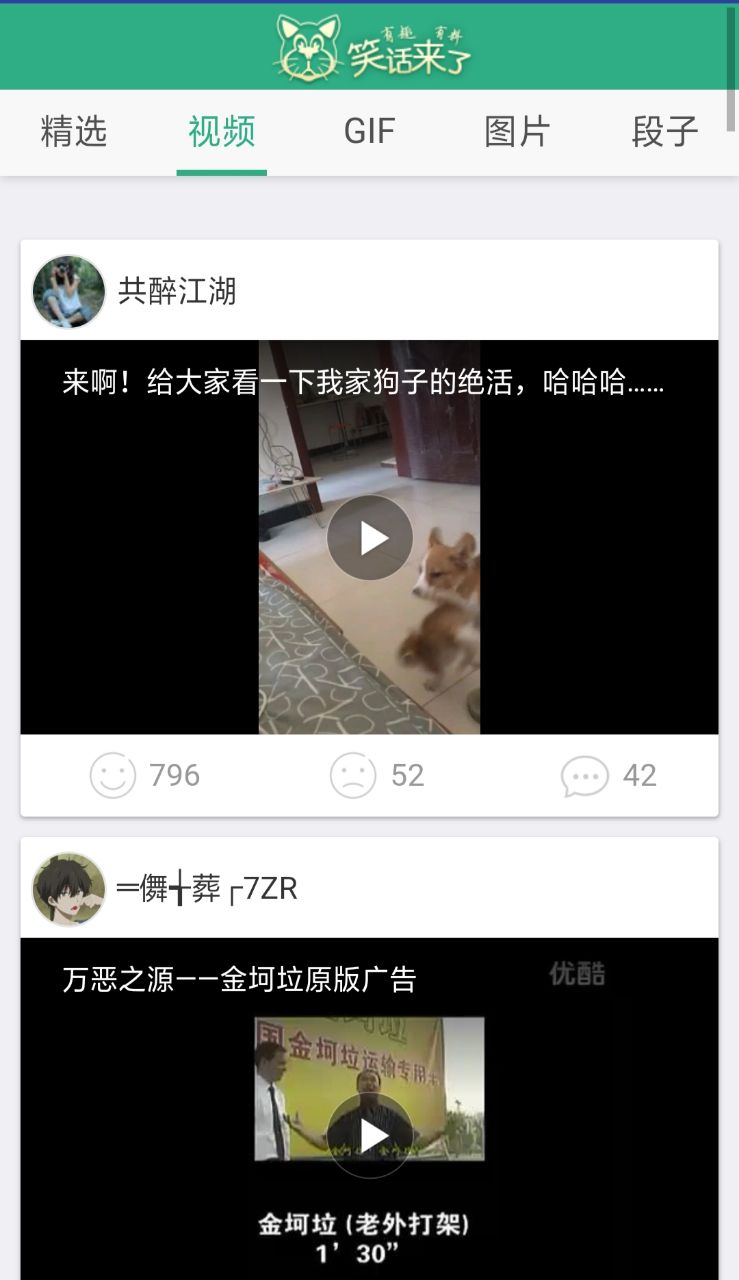Go to the 段子 tab
Viewport: 739px width, 1280px height.
664,132
